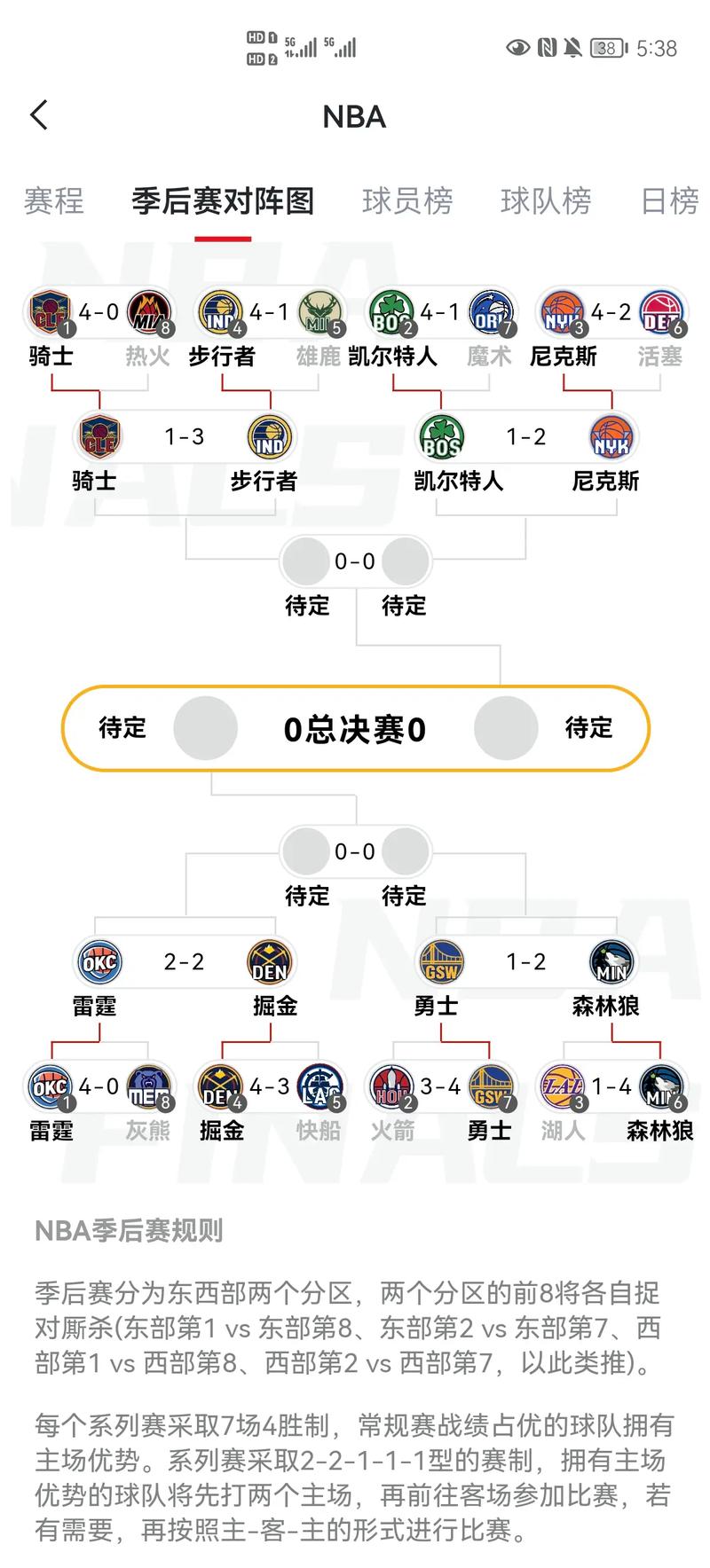Switch to the 日榜 tab
The height and width of the screenshot is (1568, 710).
[670, 201]
